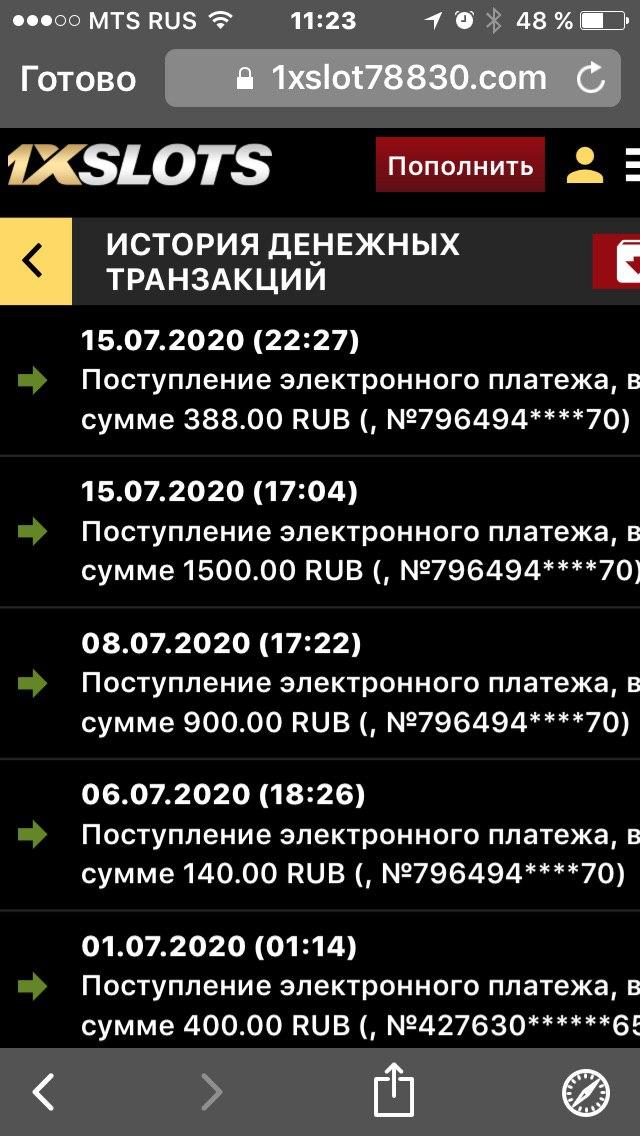Open the hamburger menu
The width and height of the screenshot is (640, 1136).
click(632, 165)
